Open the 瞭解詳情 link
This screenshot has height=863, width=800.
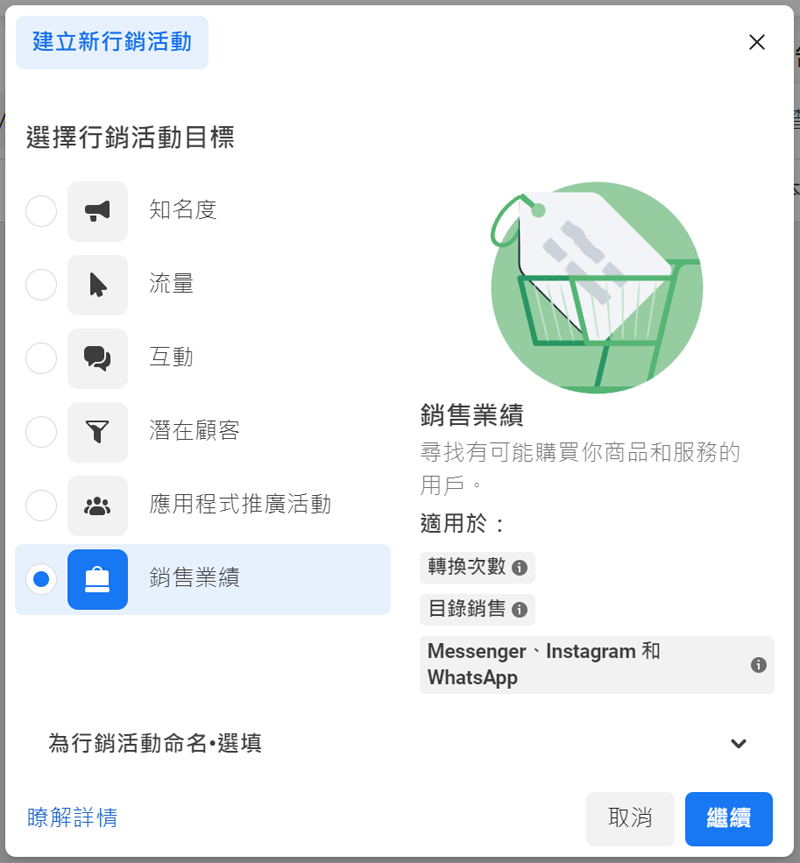pyautogui.click(x=72, y=818)
